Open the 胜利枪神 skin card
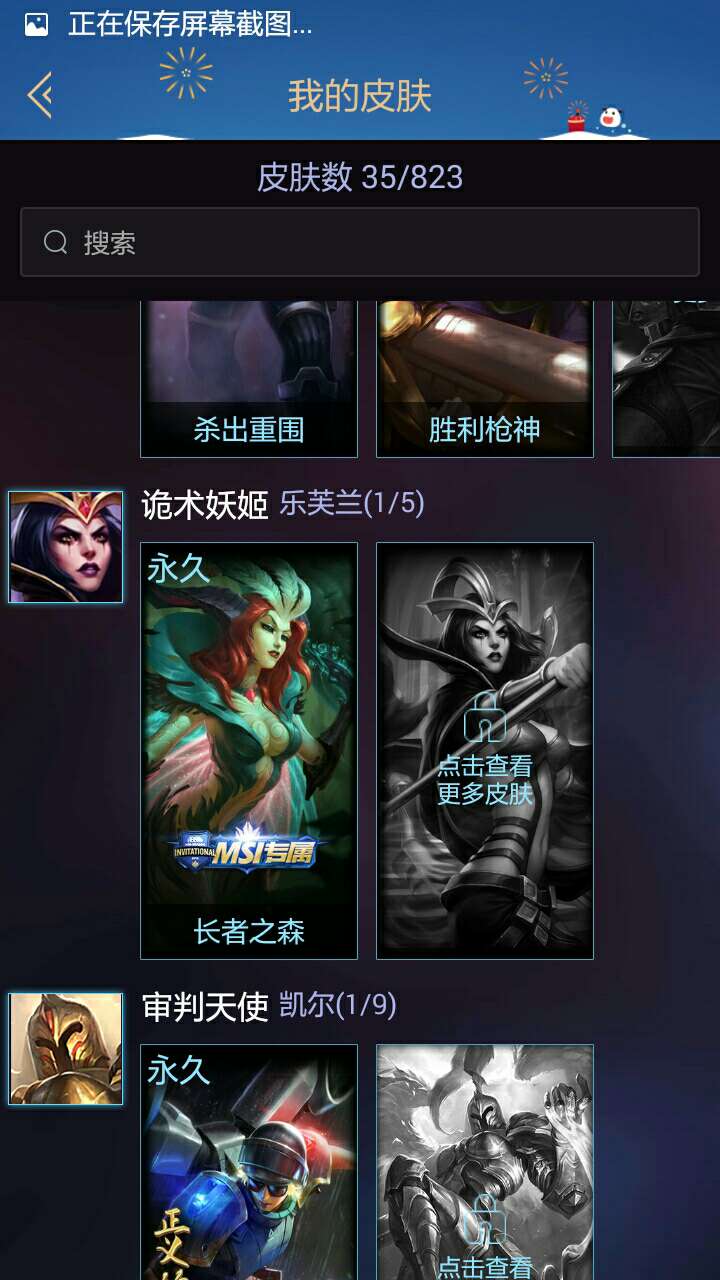The height and width of the screenshot is (1280, 720). click(x=485, y=380)
